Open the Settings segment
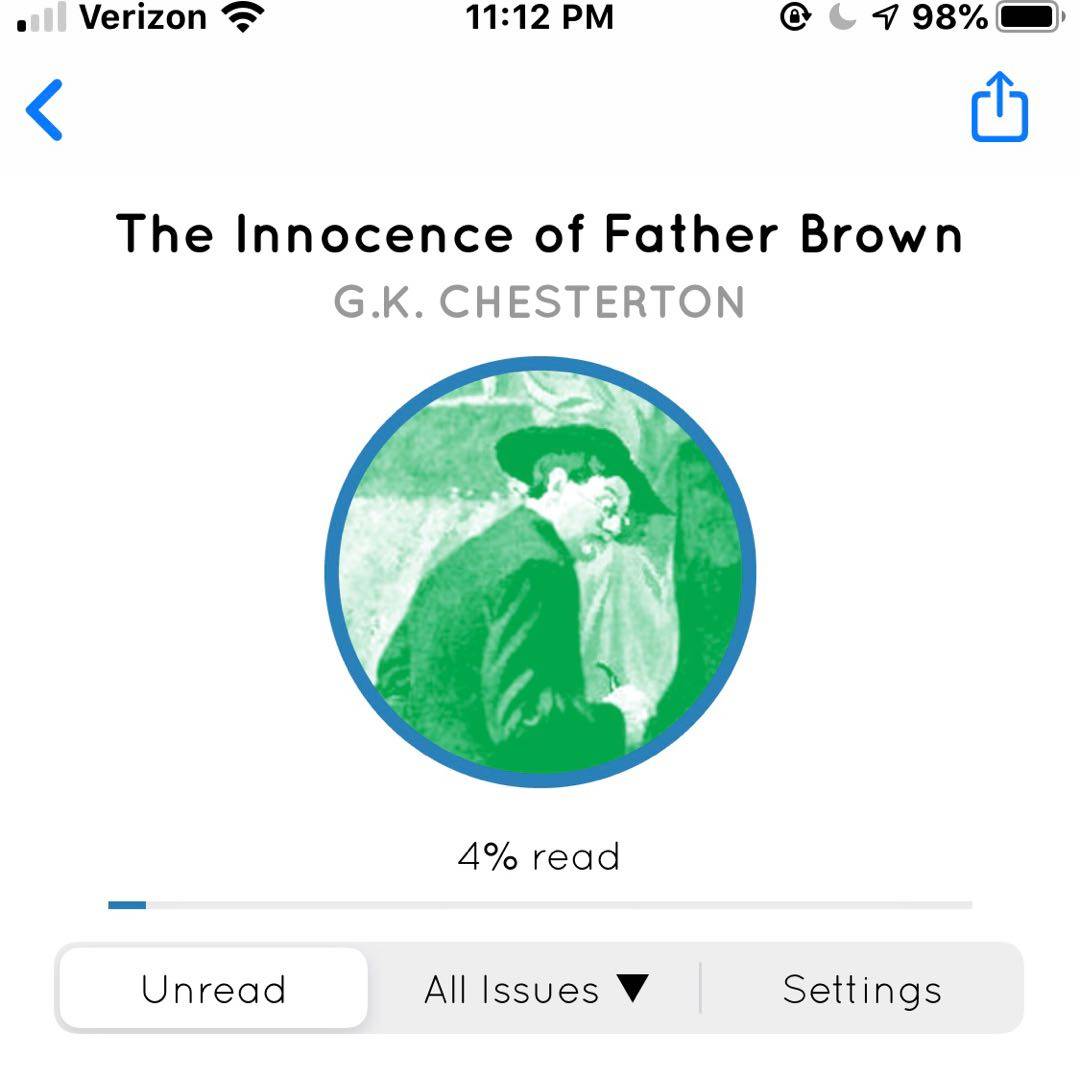 pos(862,989)
